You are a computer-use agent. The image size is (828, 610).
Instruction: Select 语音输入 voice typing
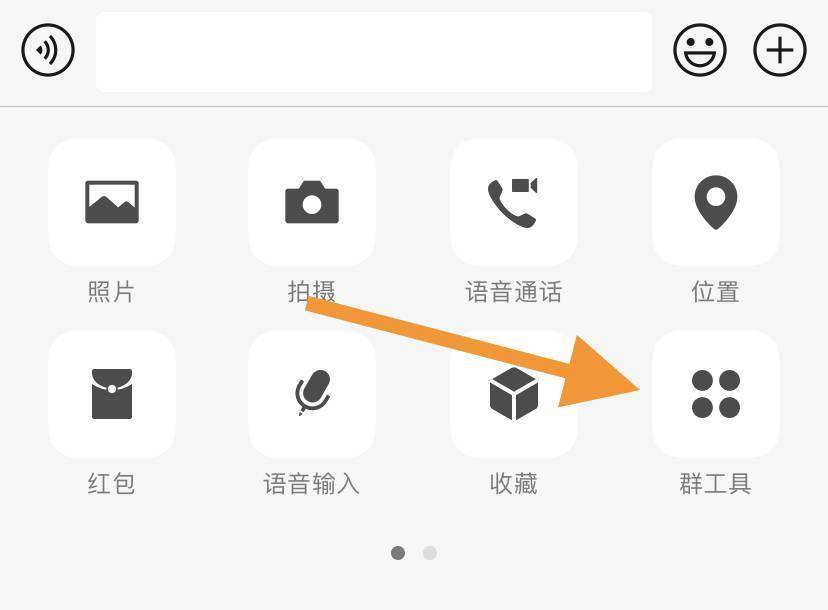312,394
